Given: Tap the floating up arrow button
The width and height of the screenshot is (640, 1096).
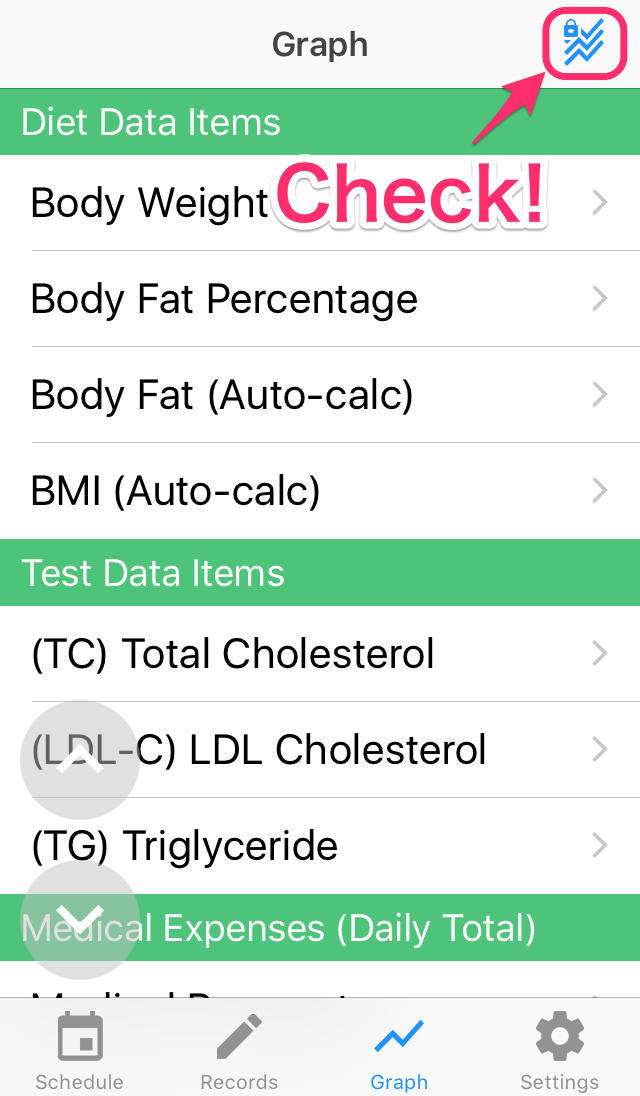Looking at the screenshot, I should (x=79, y=761).
